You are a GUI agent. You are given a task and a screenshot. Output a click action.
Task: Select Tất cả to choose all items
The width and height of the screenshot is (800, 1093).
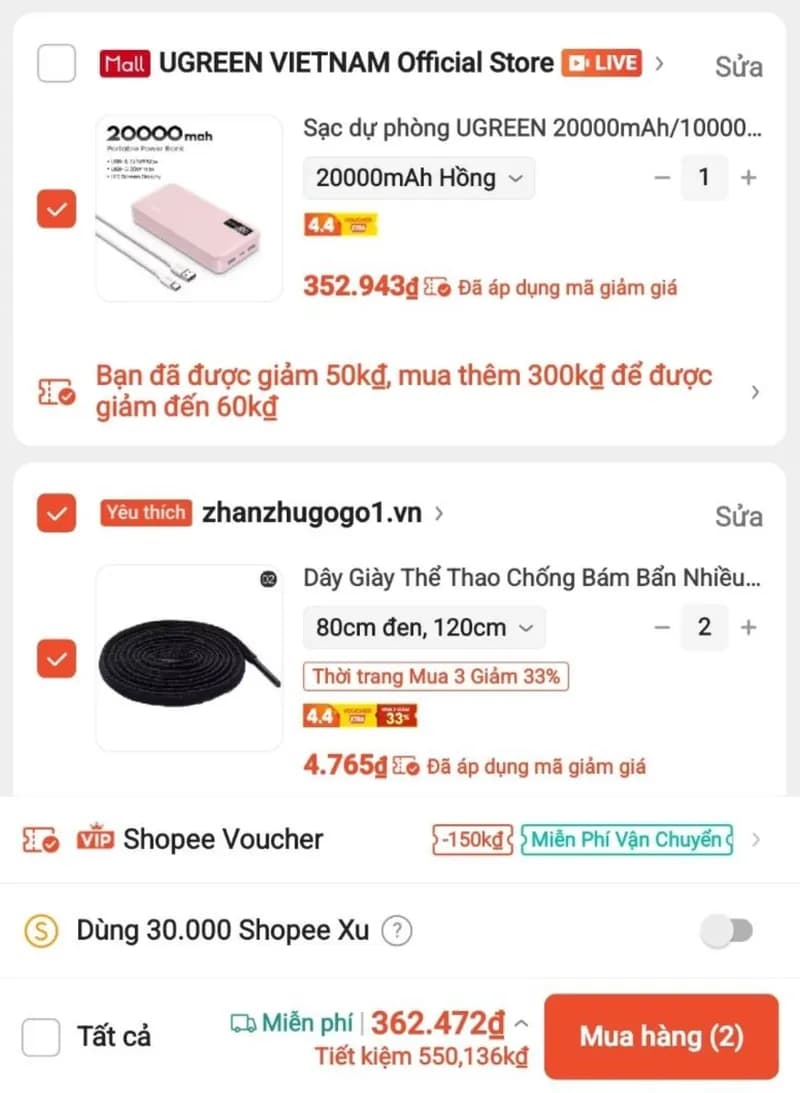(40, 1037)
